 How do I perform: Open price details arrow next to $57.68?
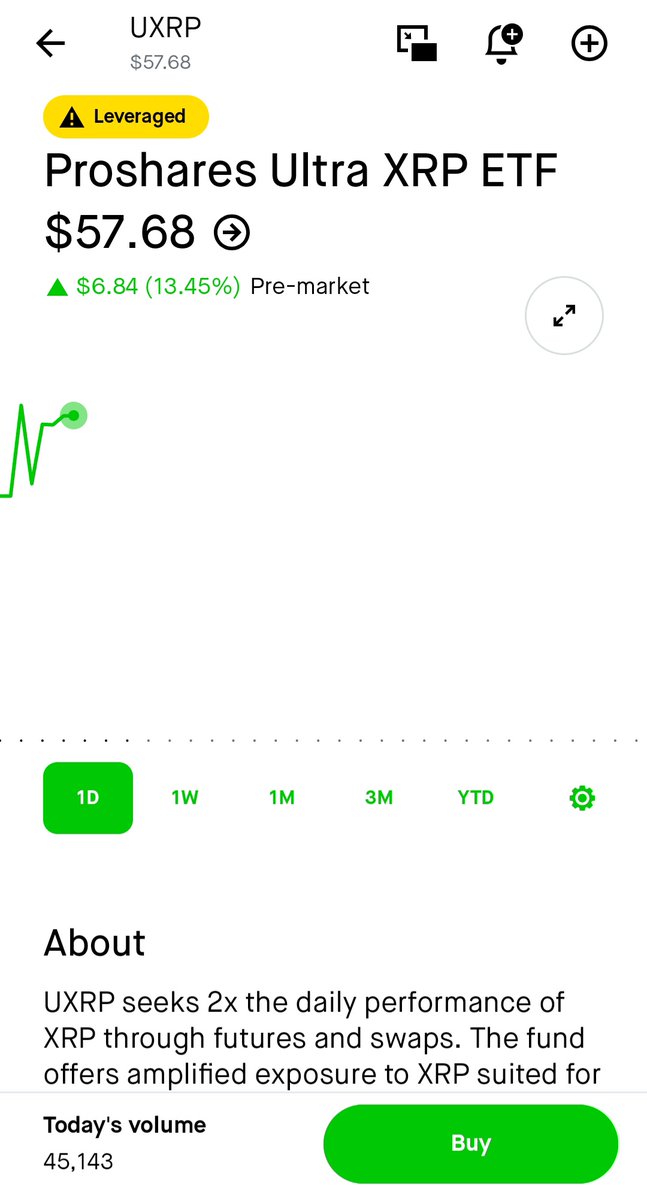(x=232, y=234)
